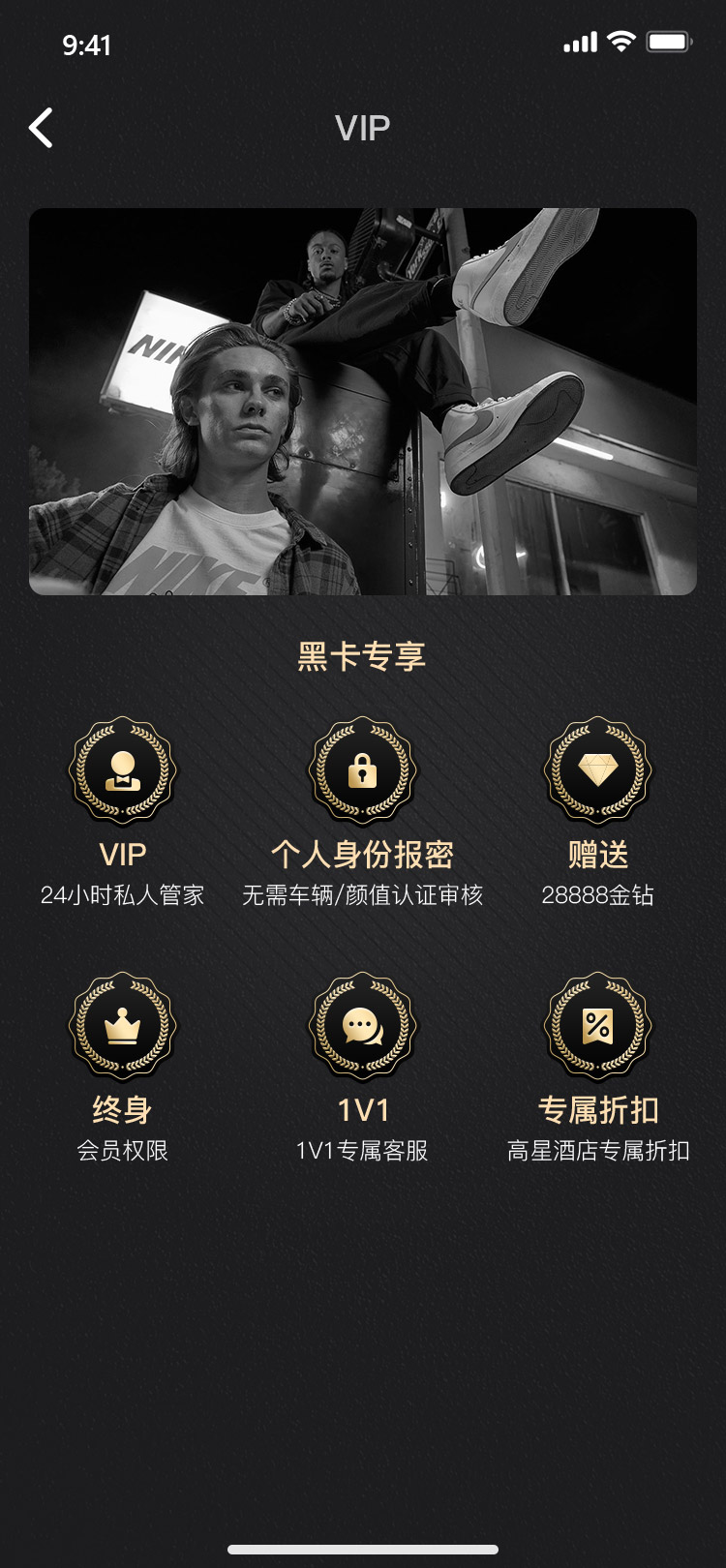Open the VIP 24小时私人管家 benefit
Screen dimensions: 726x1568
[123, 772]
